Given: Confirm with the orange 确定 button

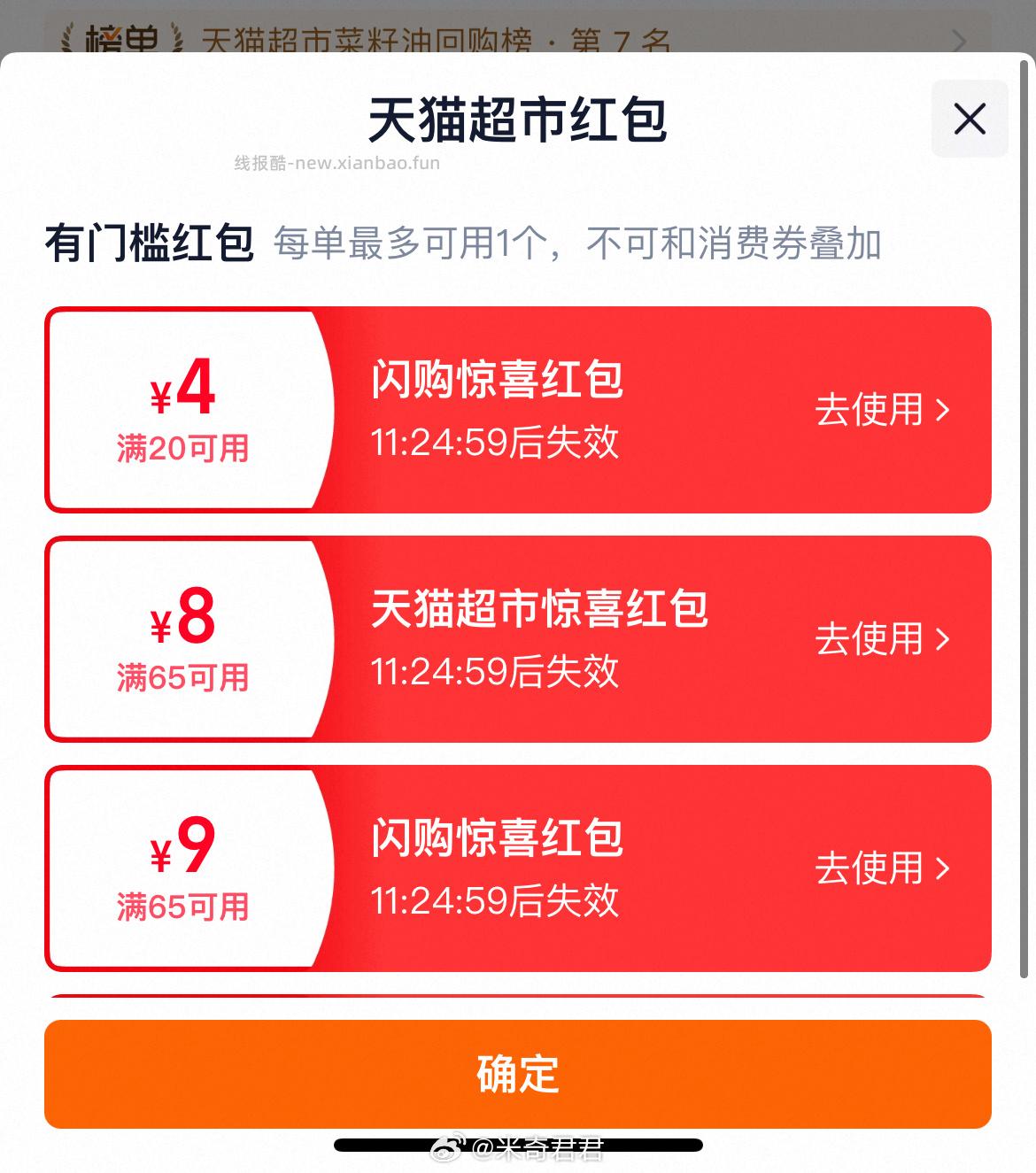Looking at the screenshot, I should pos(517,1074).
